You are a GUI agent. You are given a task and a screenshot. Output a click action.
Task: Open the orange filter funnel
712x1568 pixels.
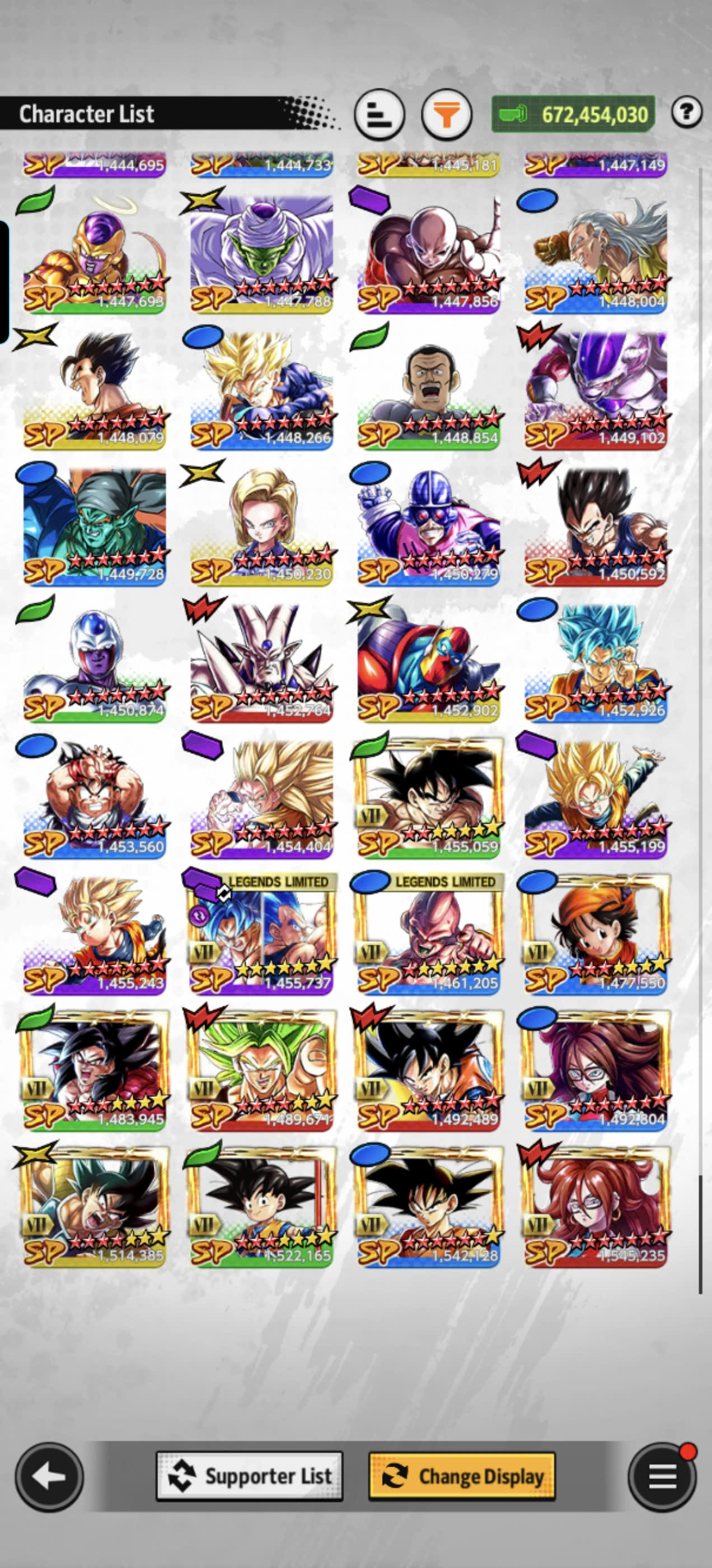coord(447,115)
